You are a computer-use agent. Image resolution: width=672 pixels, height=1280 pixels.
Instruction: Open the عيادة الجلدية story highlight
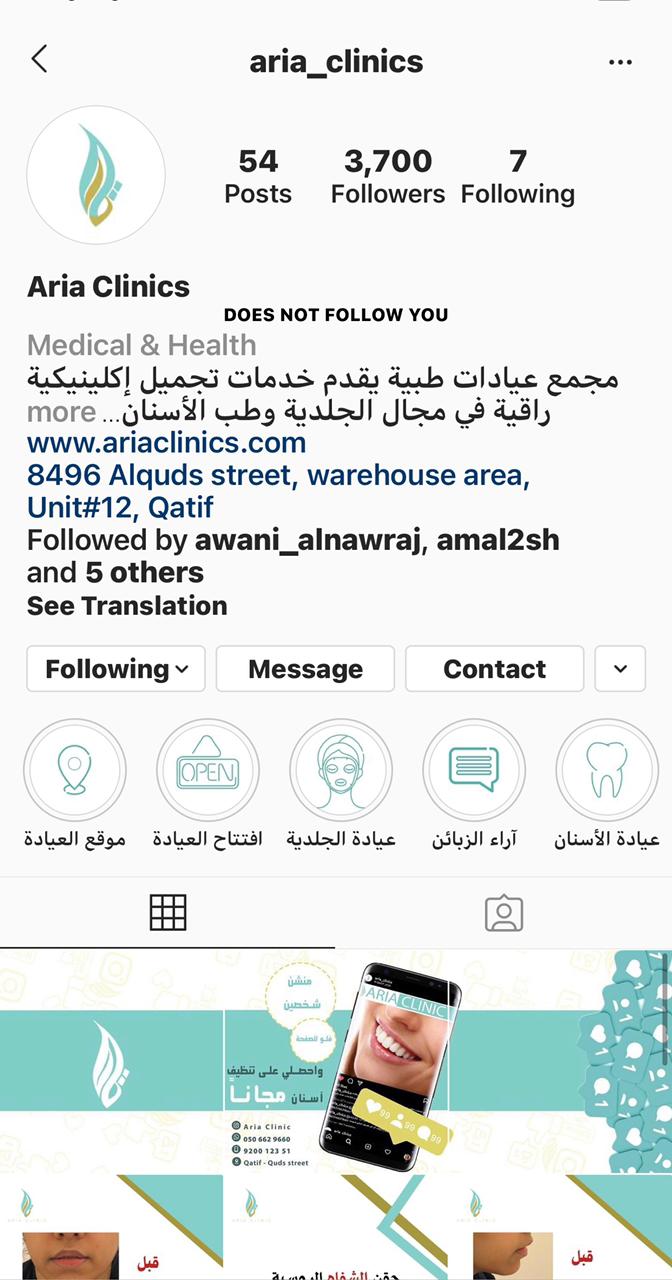[x=341, y=771]
